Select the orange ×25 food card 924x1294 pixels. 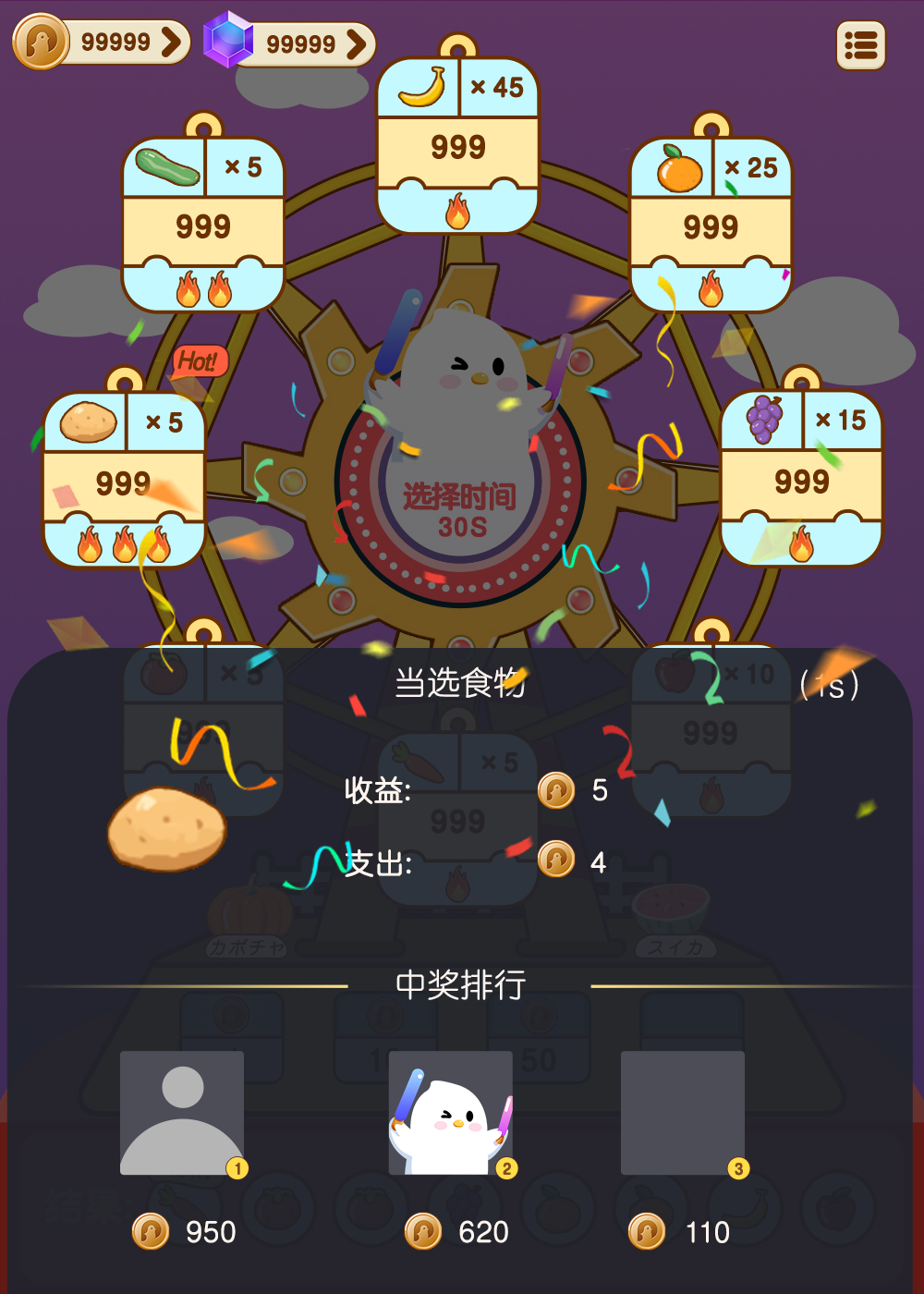tap(710, 222)
